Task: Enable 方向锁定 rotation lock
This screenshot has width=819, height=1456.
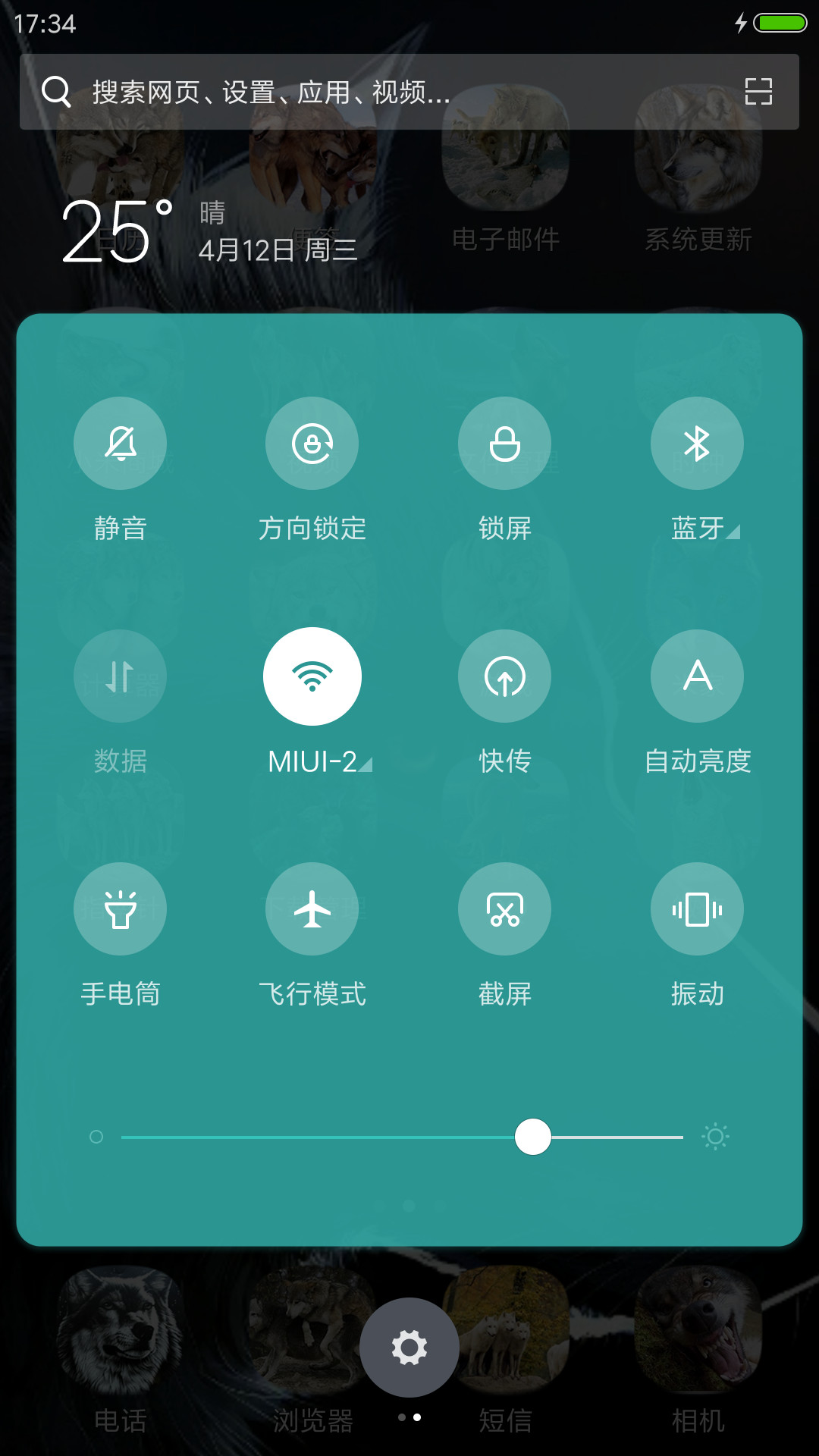Action: click(x=312, y=444)
